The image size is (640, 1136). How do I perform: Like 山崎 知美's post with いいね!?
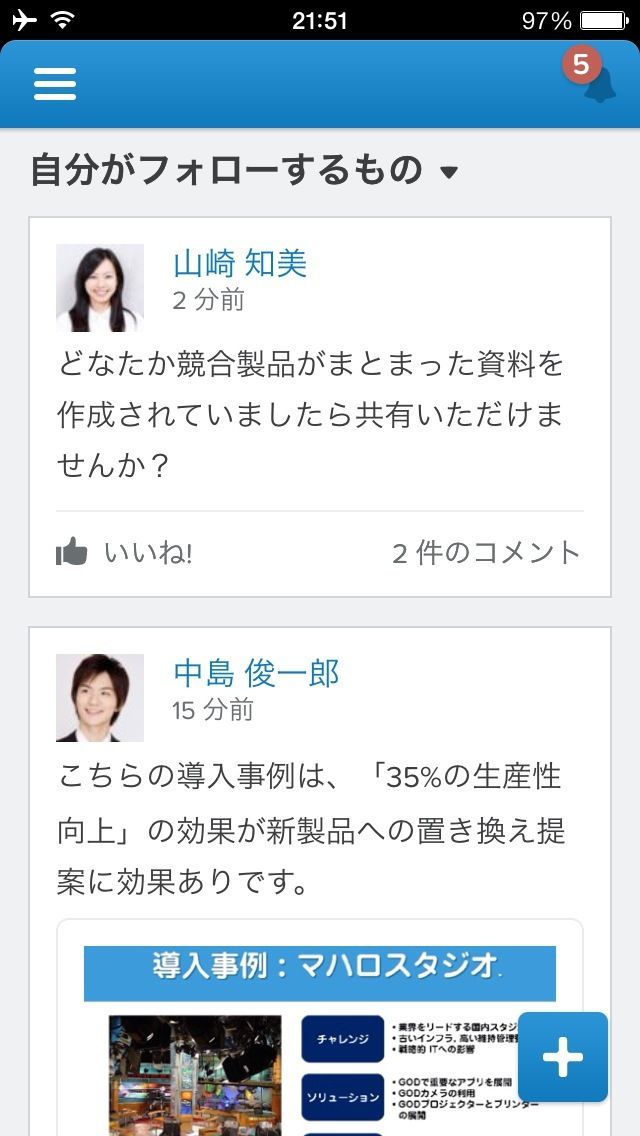(125, 552)
